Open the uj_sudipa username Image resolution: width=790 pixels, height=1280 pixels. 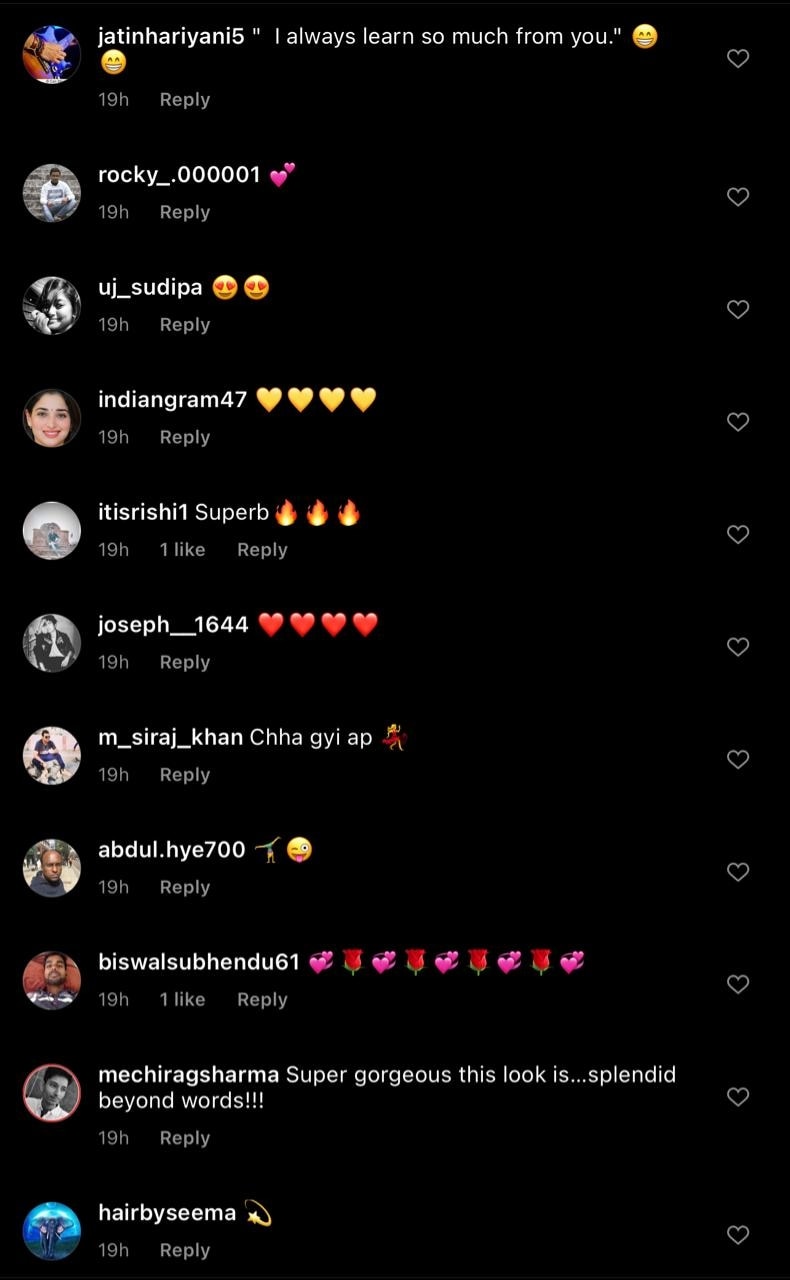pyautogui.click(x=150, y=288)
